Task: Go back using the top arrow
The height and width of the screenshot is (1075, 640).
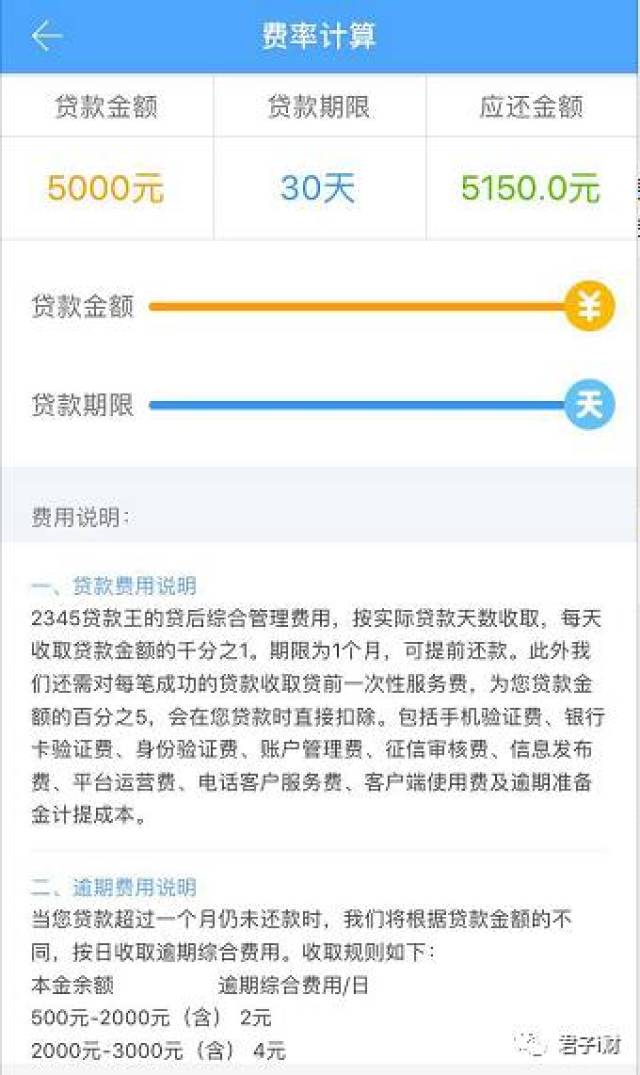Action: click(x=47, y=36)
